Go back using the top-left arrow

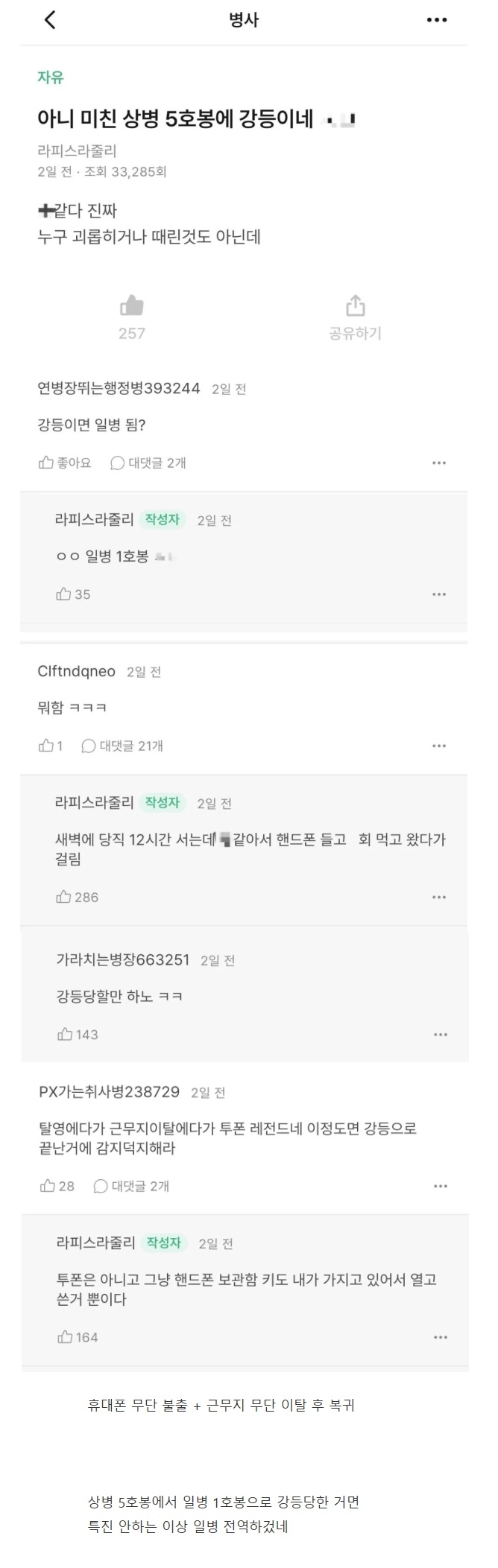point(50,20)
